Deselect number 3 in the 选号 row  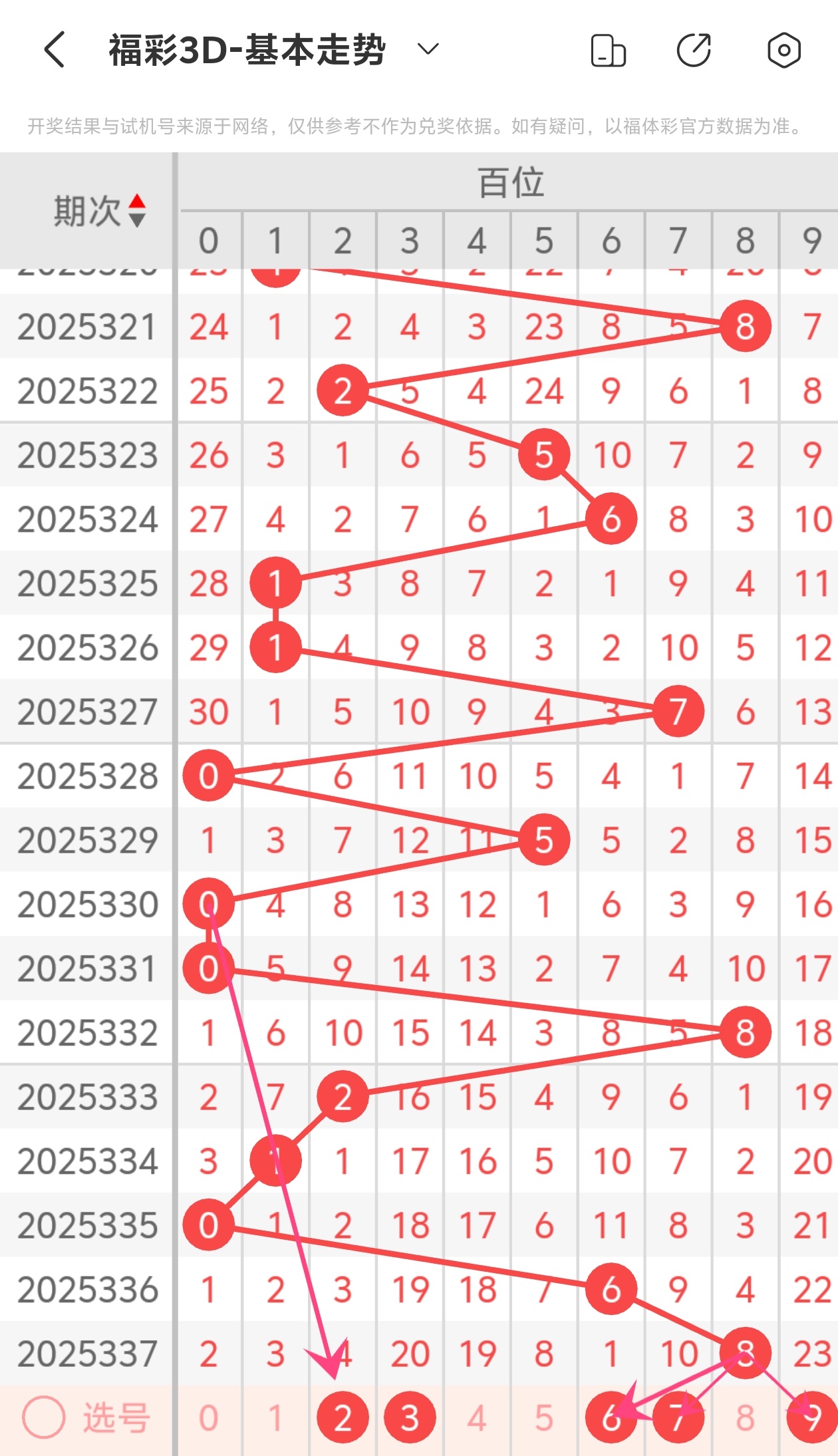coord(410,1418)
